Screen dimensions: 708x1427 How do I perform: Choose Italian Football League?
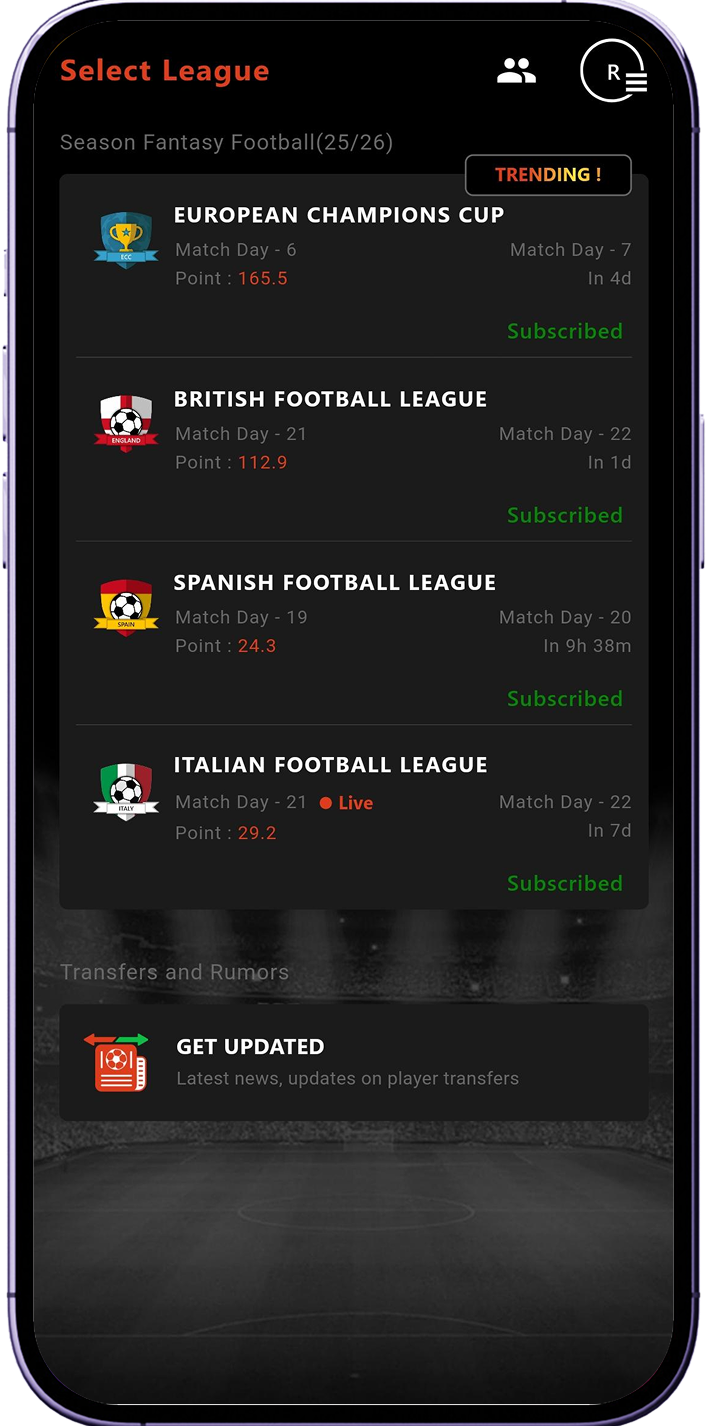pos(330,766)
